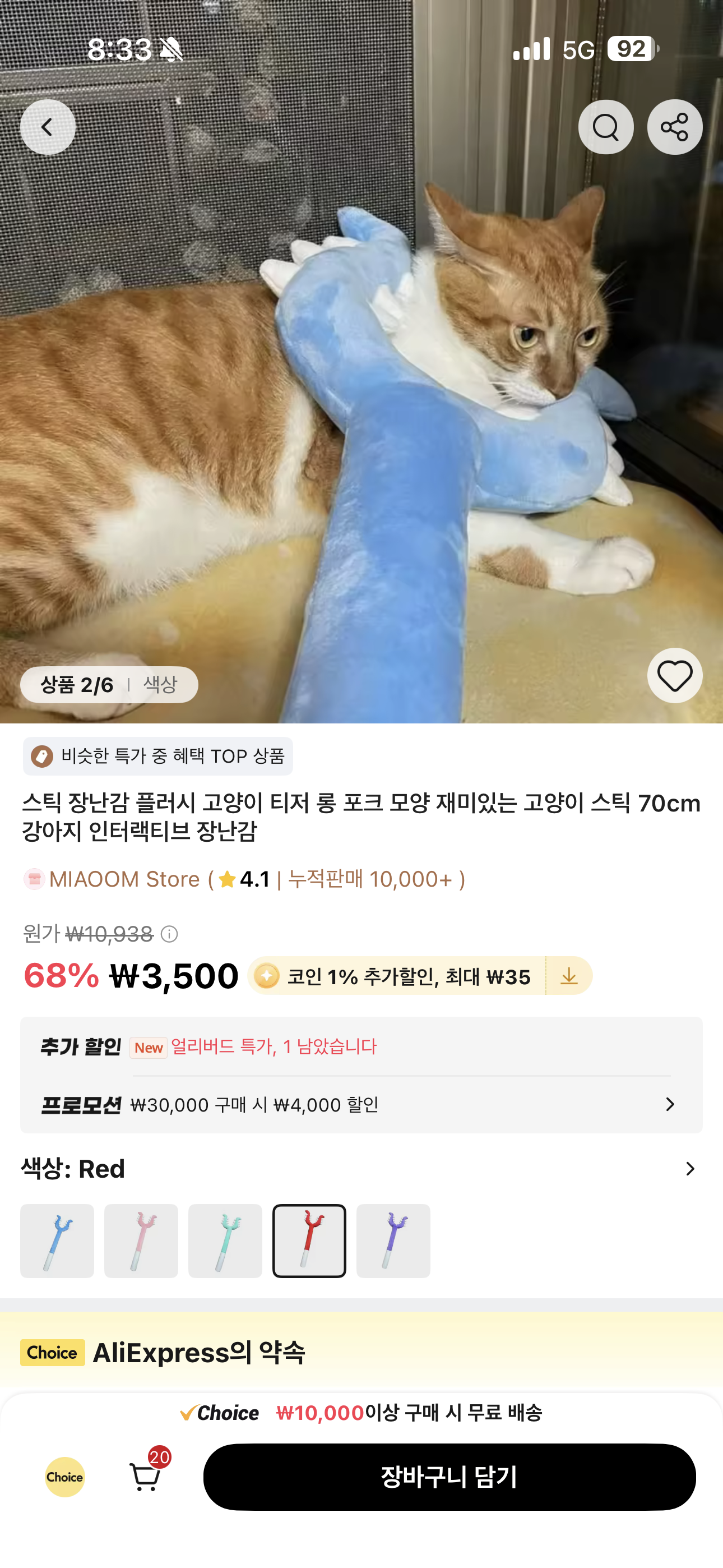
Task: Open the yellow Choice round button
Action: pyautogui.click(x=64, y=1477)
